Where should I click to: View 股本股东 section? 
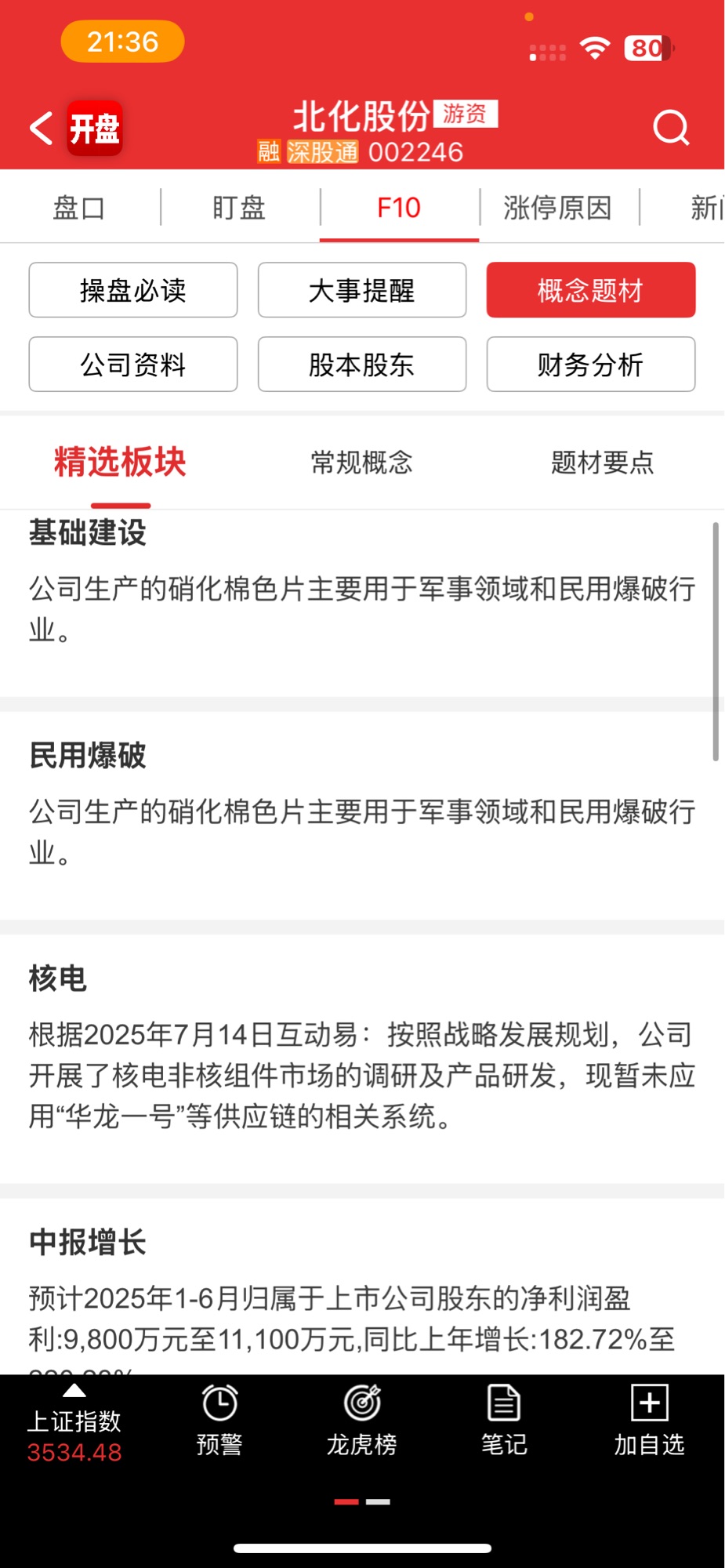[x=362, y=364]
